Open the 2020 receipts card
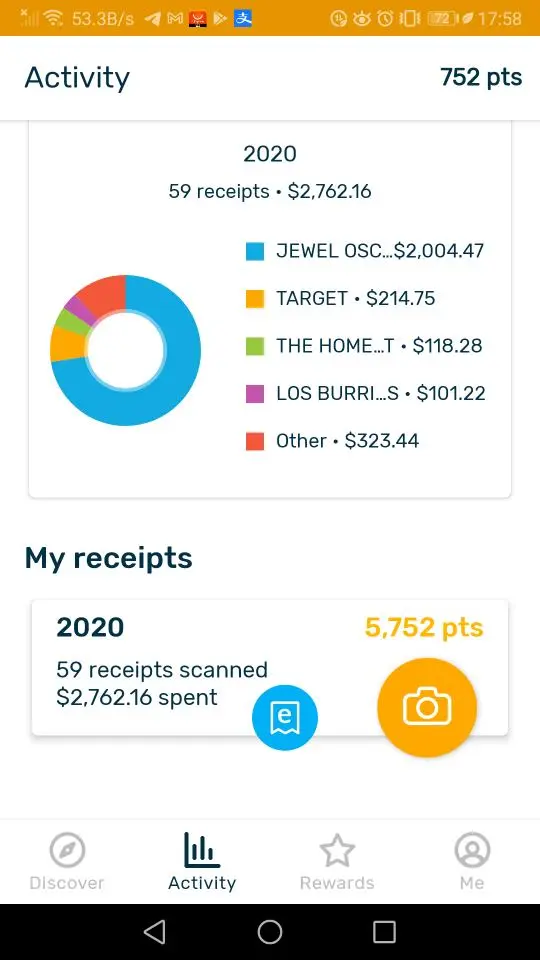540x960 pixels. tap(270, 667)
